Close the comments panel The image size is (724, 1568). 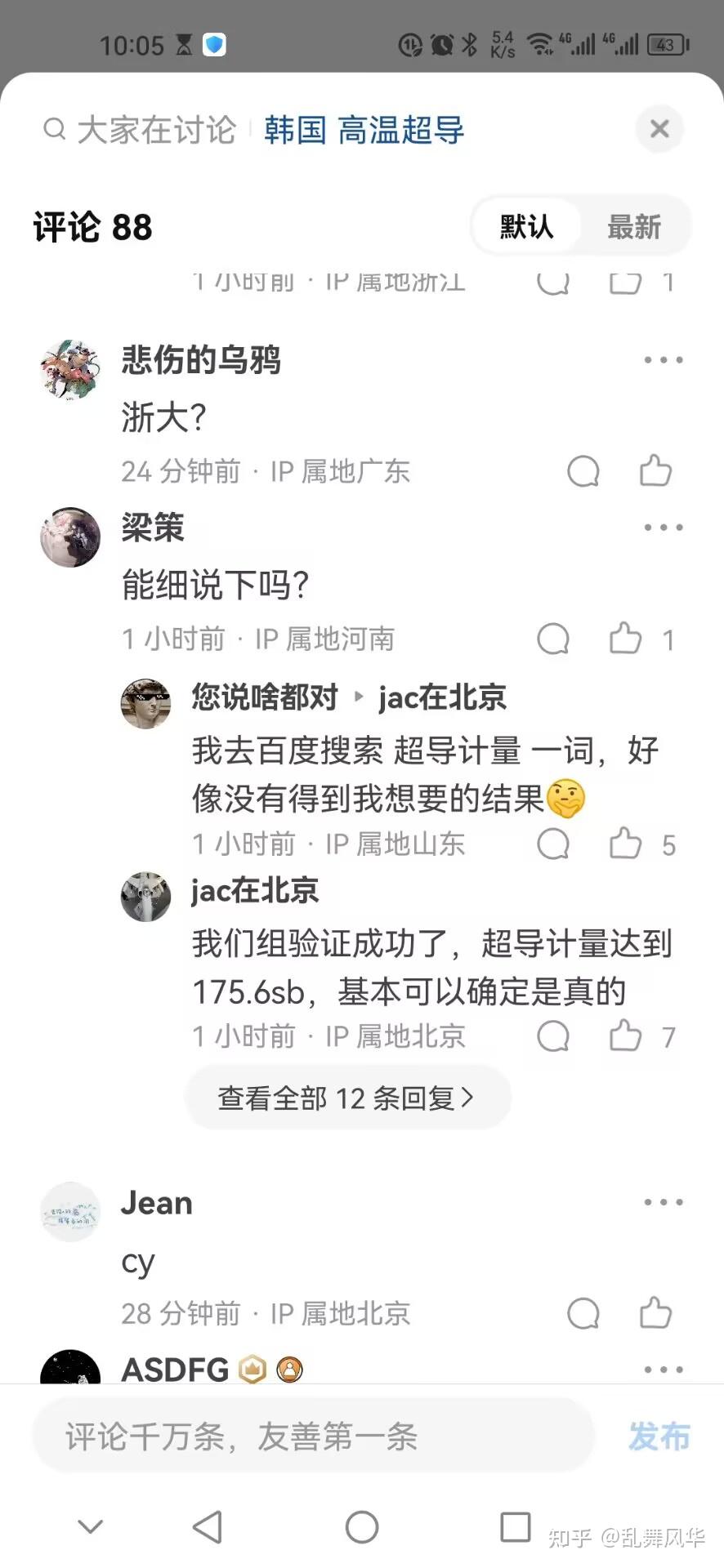(x=659, y=129)
